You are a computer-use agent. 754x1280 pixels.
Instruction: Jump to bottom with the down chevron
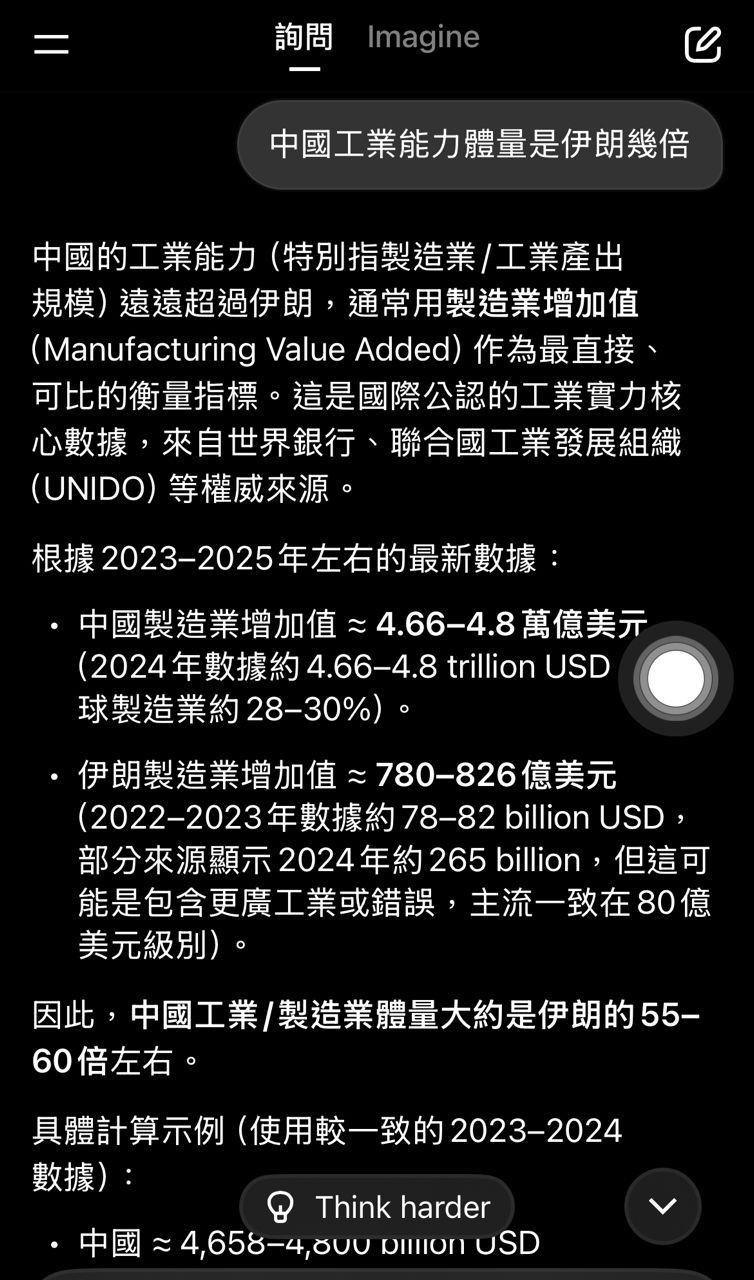tap(662, 1206)
